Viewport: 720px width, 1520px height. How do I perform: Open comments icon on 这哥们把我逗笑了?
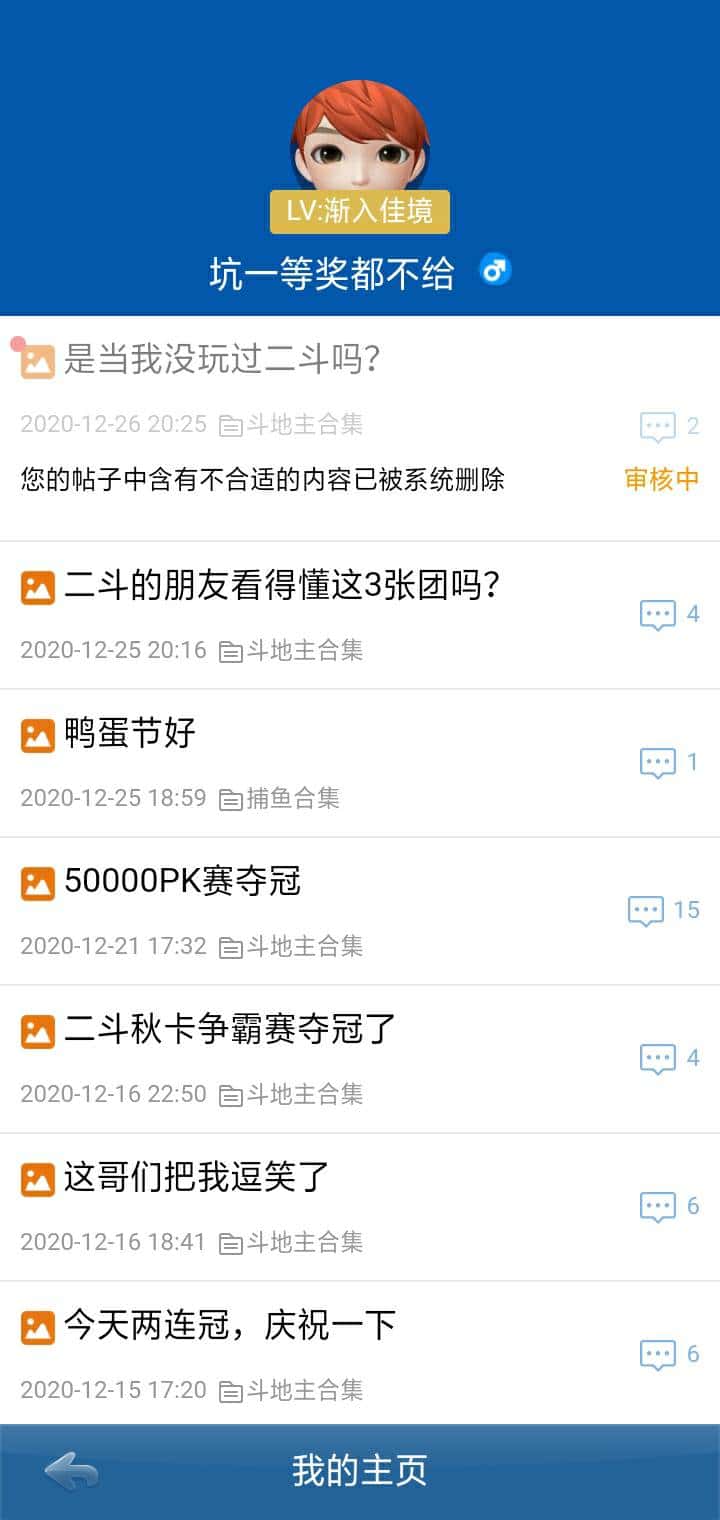coord(658,1206)
